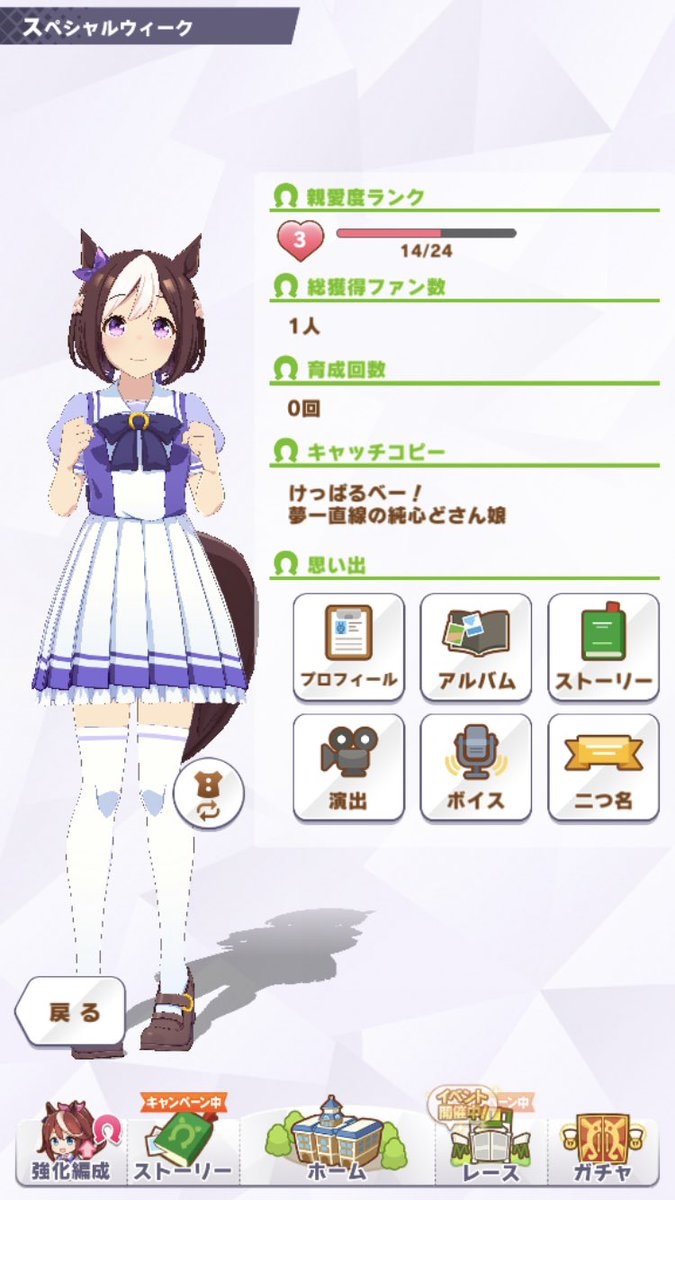The height and width of the screenshot is (1266, 675).
Task: Open the プロフィール profile card
Action: coord(348,647)
